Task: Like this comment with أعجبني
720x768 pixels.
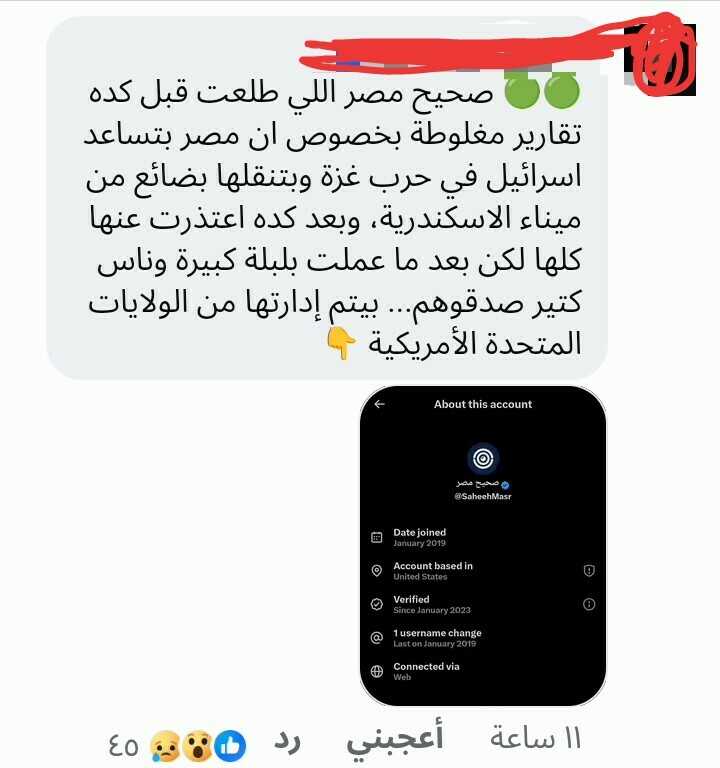Action: click(394, 740)
